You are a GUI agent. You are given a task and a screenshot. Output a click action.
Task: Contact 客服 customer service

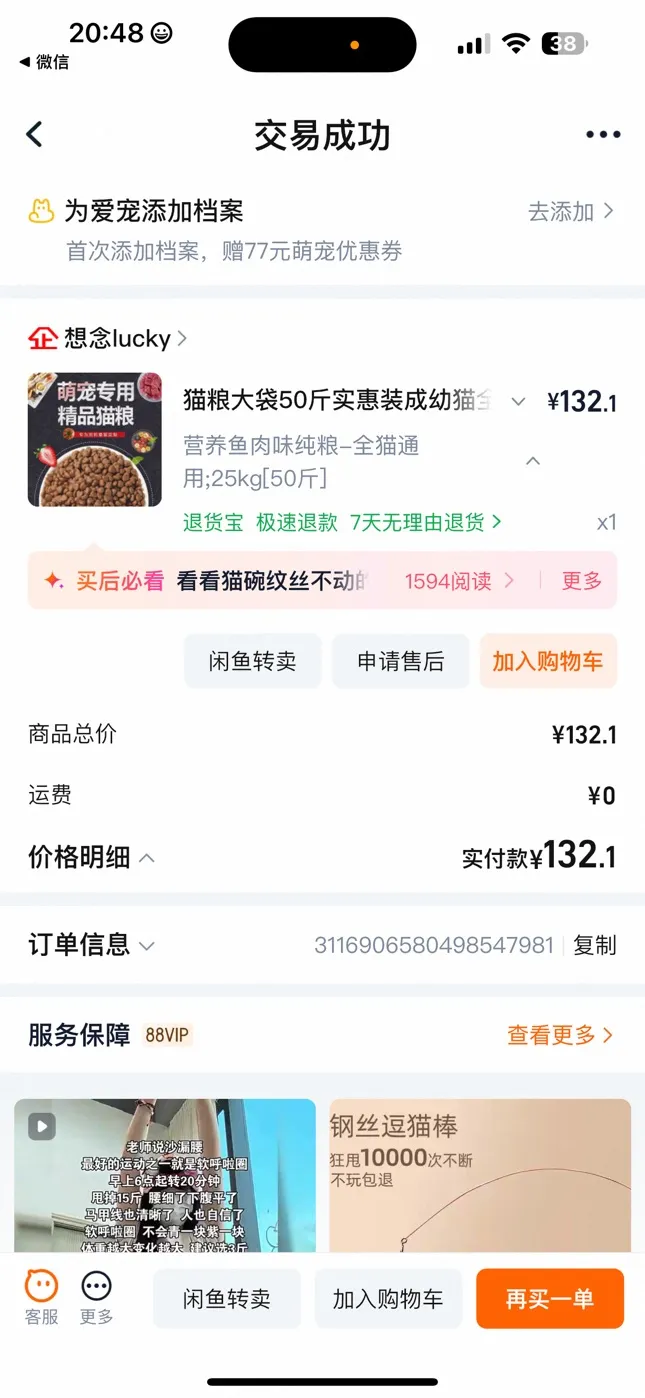click(42, 1297)
